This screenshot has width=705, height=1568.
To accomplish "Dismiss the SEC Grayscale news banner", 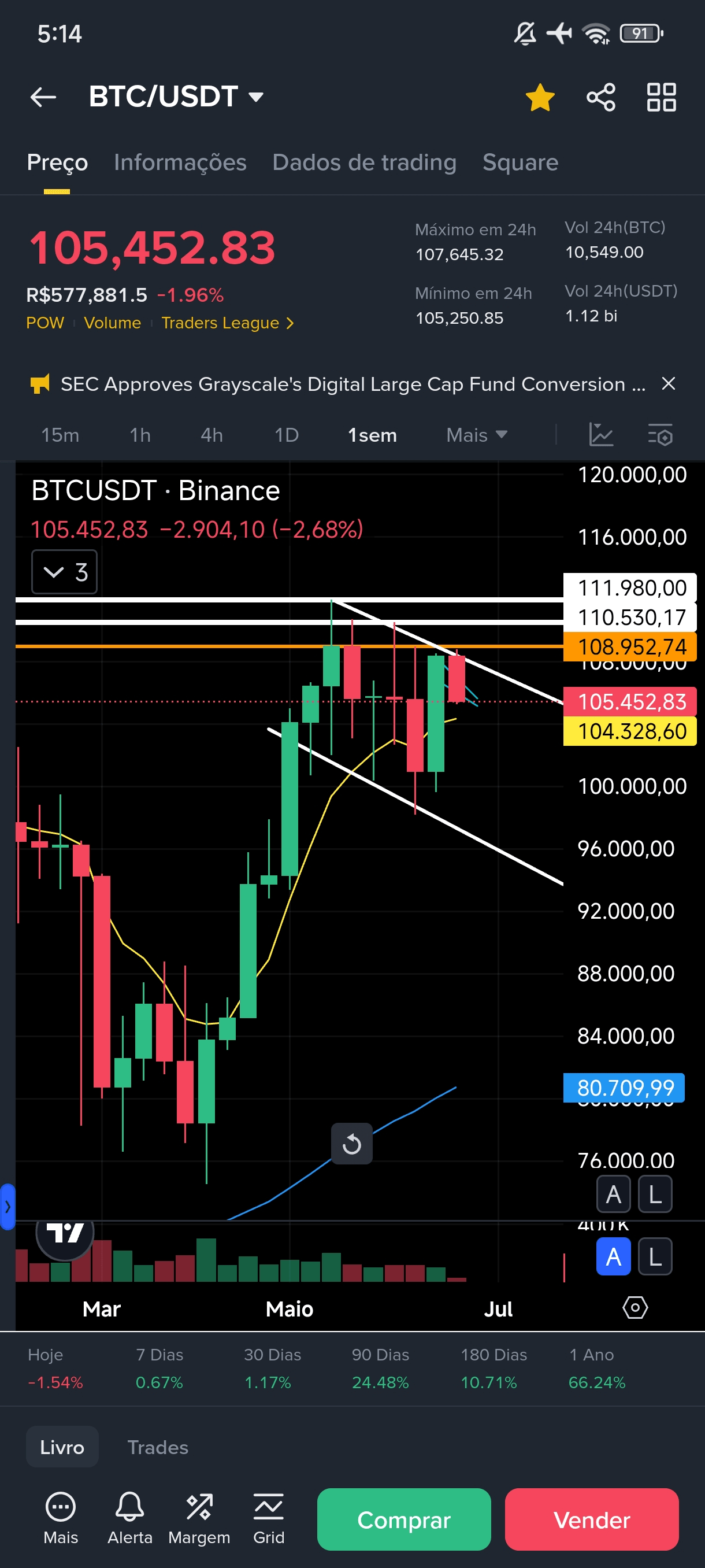I will 668,384.
